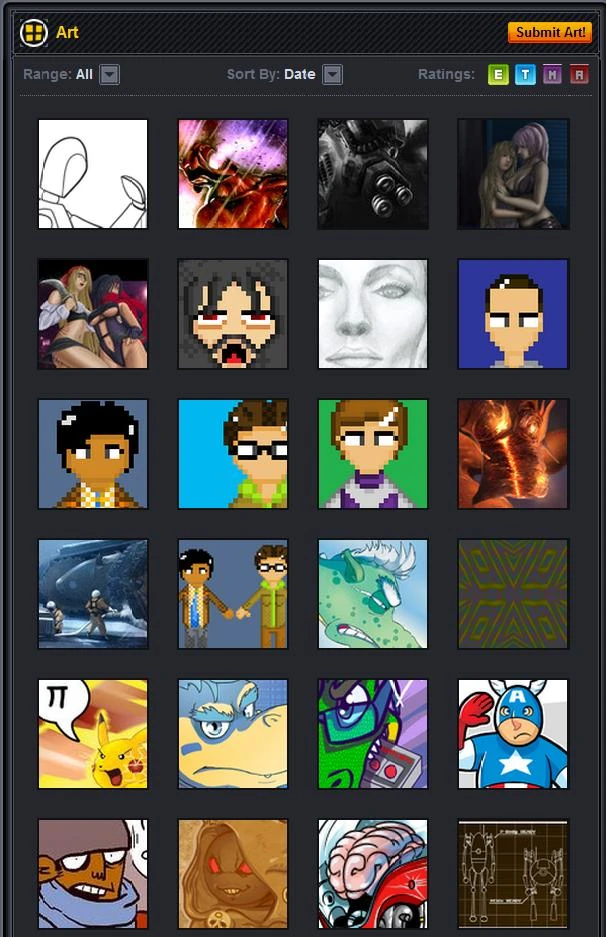View the Captain America cartoon artwork
Image resolution: width=606 pixels, height=937 pixels.
(513, 734)
